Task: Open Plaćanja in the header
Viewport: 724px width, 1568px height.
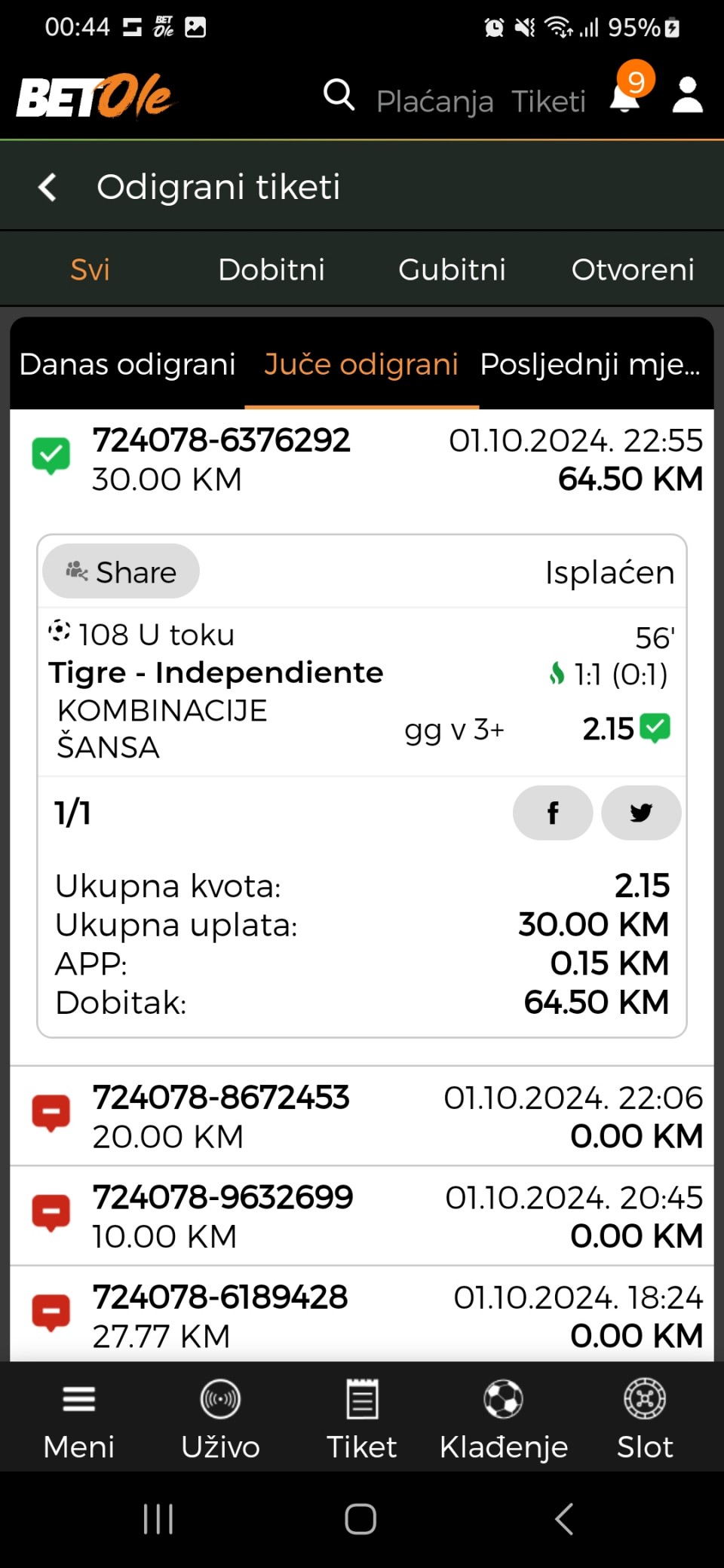Action: click(434, 101)
